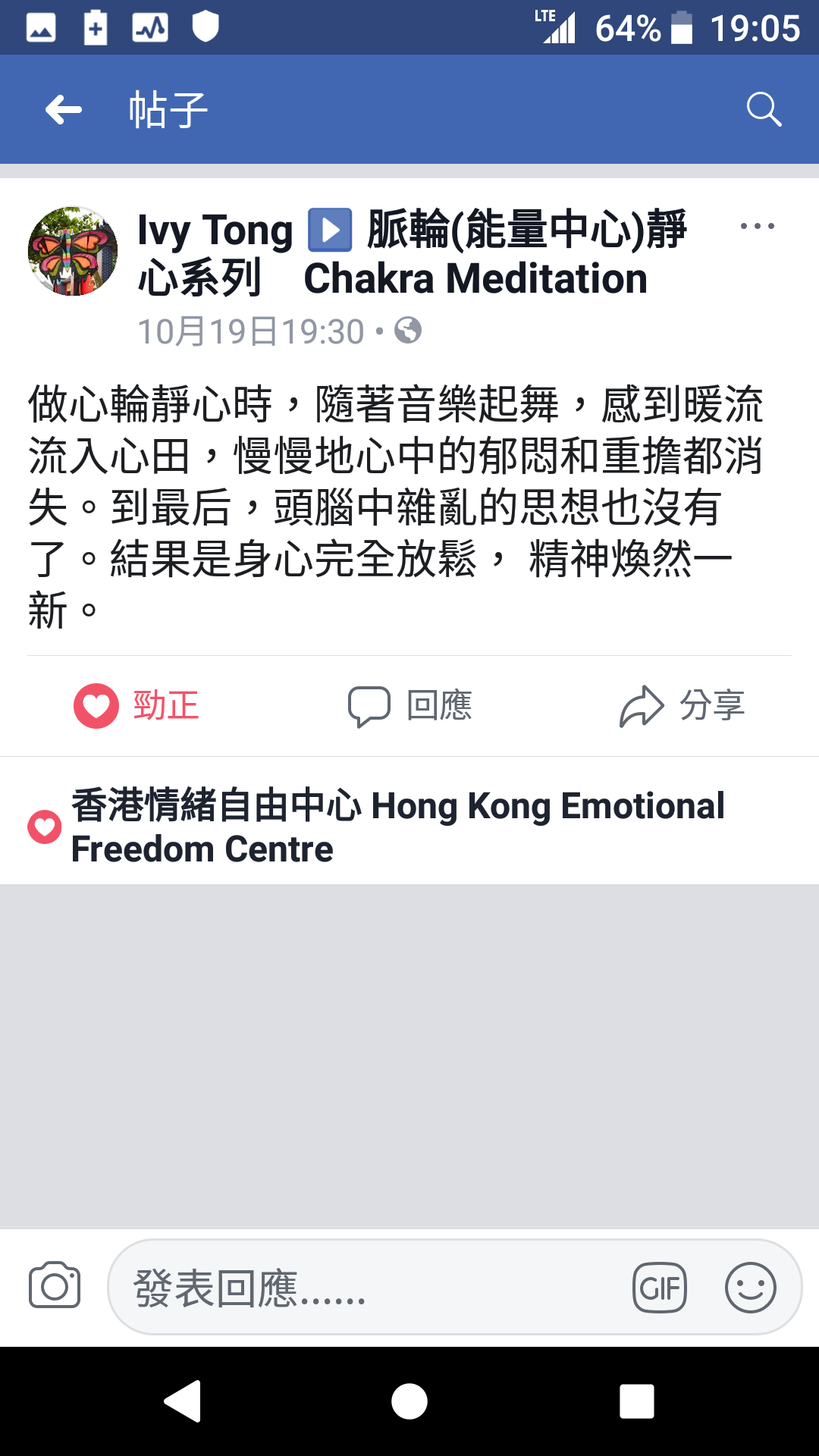Open the post's three-dot options menu
The image size is (819, 1456).
tap(757, 226)
